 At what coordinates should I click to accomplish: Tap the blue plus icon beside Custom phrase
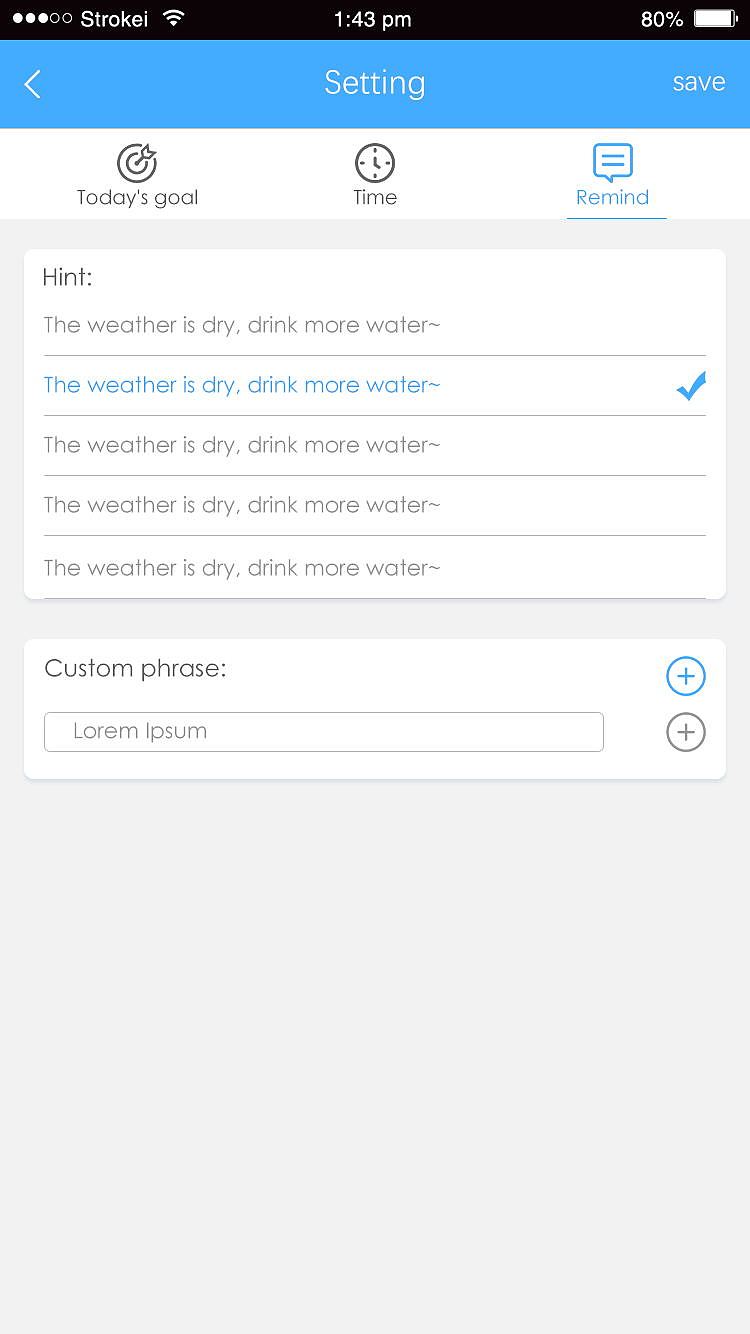tap(686, 676)
